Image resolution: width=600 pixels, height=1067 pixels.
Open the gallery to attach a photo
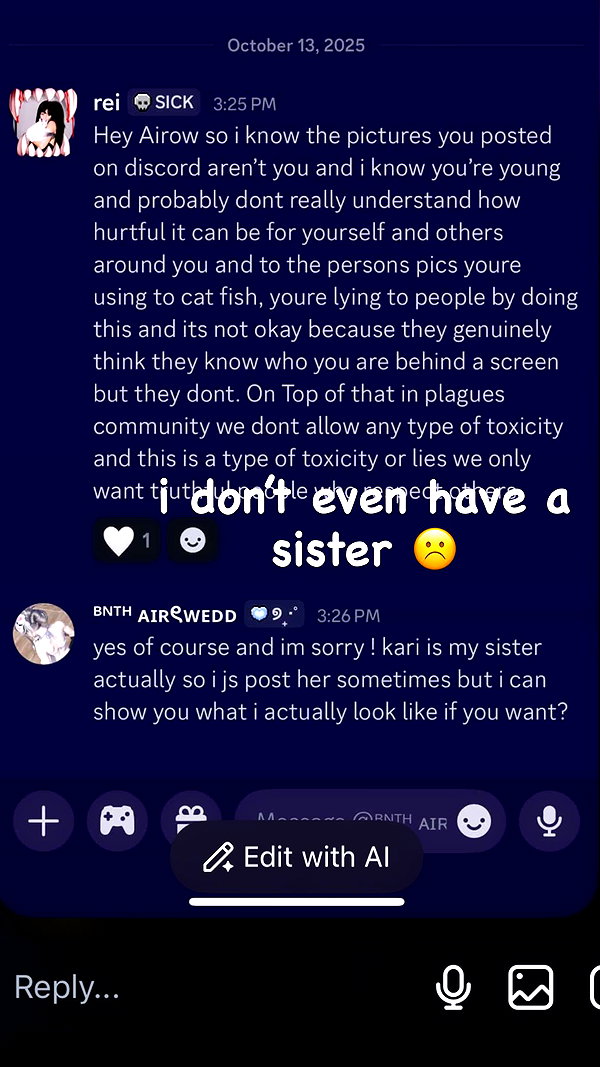click(x=531, y=987)
